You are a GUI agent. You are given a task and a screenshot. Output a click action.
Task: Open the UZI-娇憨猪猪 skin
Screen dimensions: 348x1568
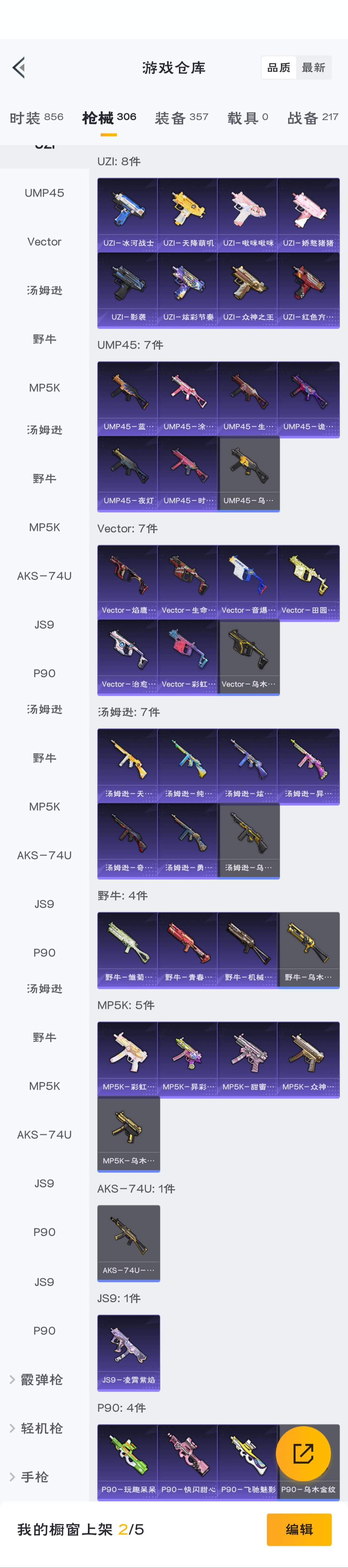308,215
